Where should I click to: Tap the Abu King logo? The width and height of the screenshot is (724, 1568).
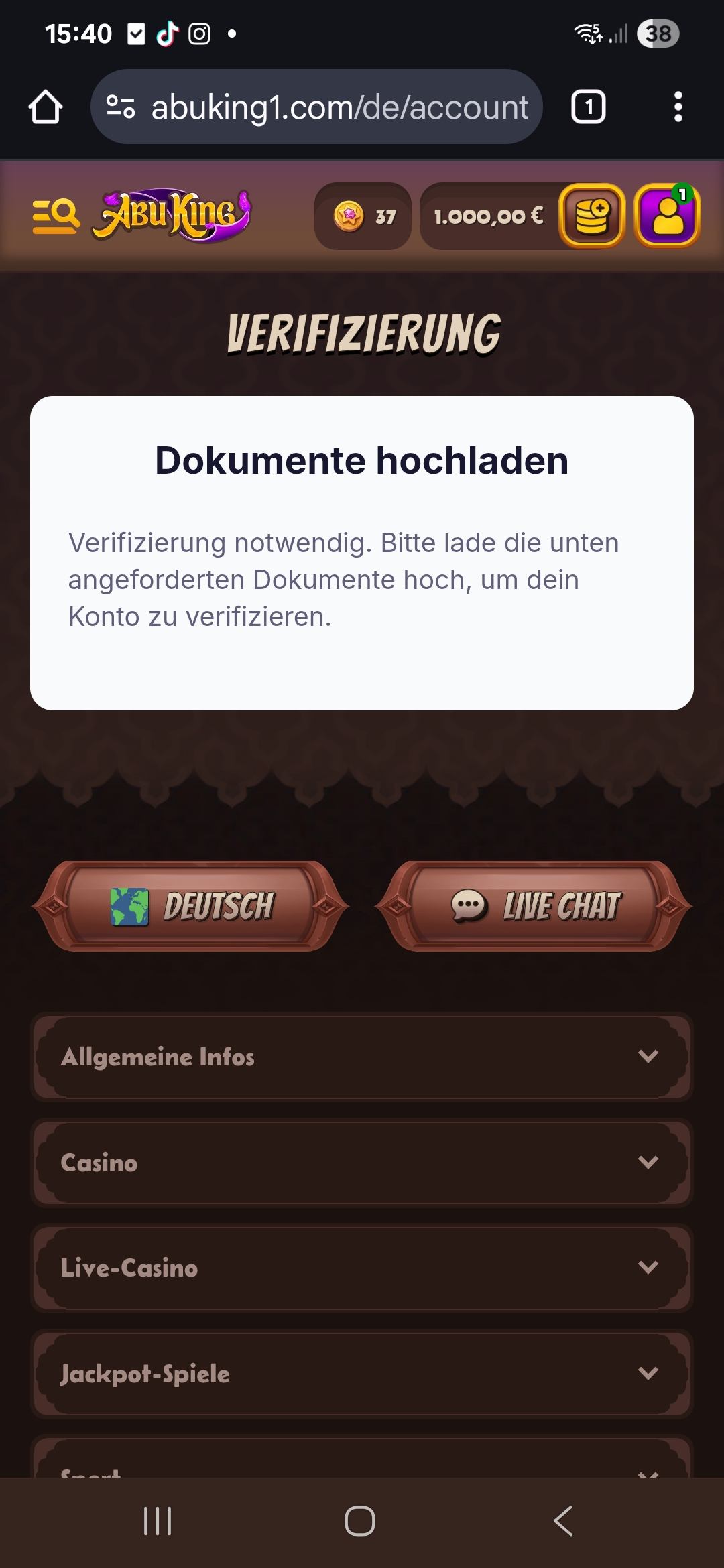tap(174, 214)
